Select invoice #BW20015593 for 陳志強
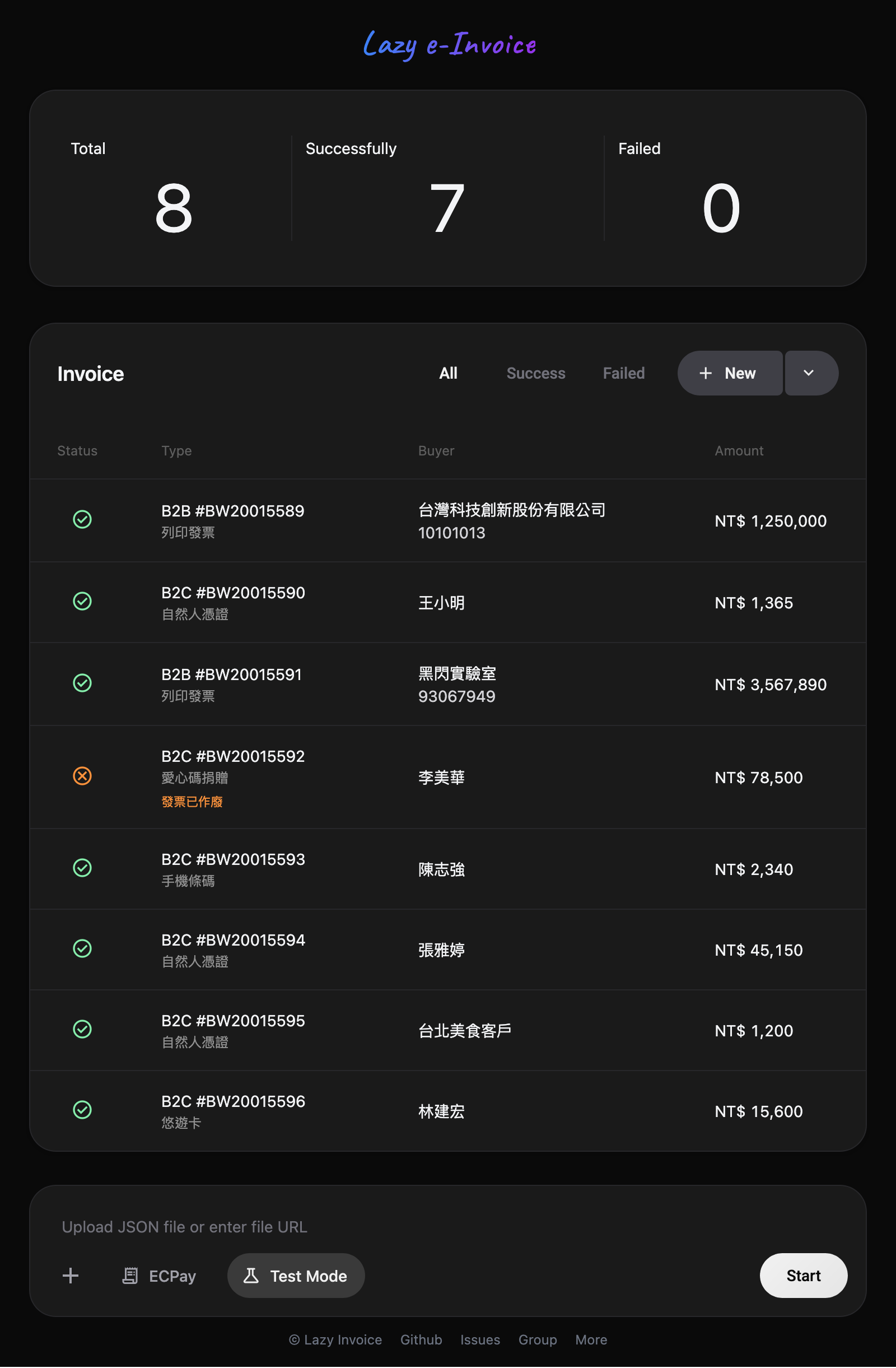Image resolution: width=896 pixels, height=1368 pixels. click(x=233, y=859)
